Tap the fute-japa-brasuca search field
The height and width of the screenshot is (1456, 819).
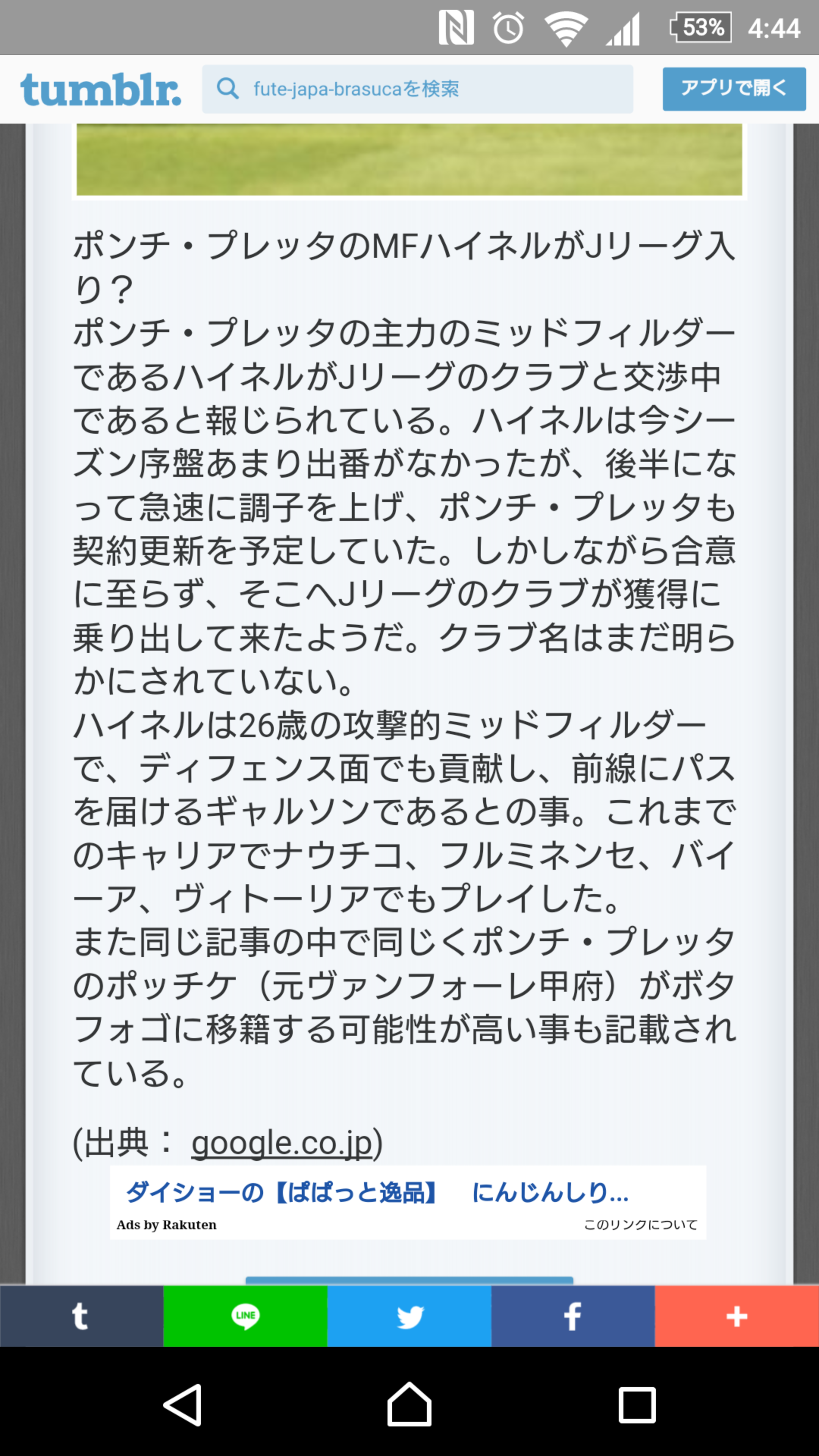tap(417, 89)
